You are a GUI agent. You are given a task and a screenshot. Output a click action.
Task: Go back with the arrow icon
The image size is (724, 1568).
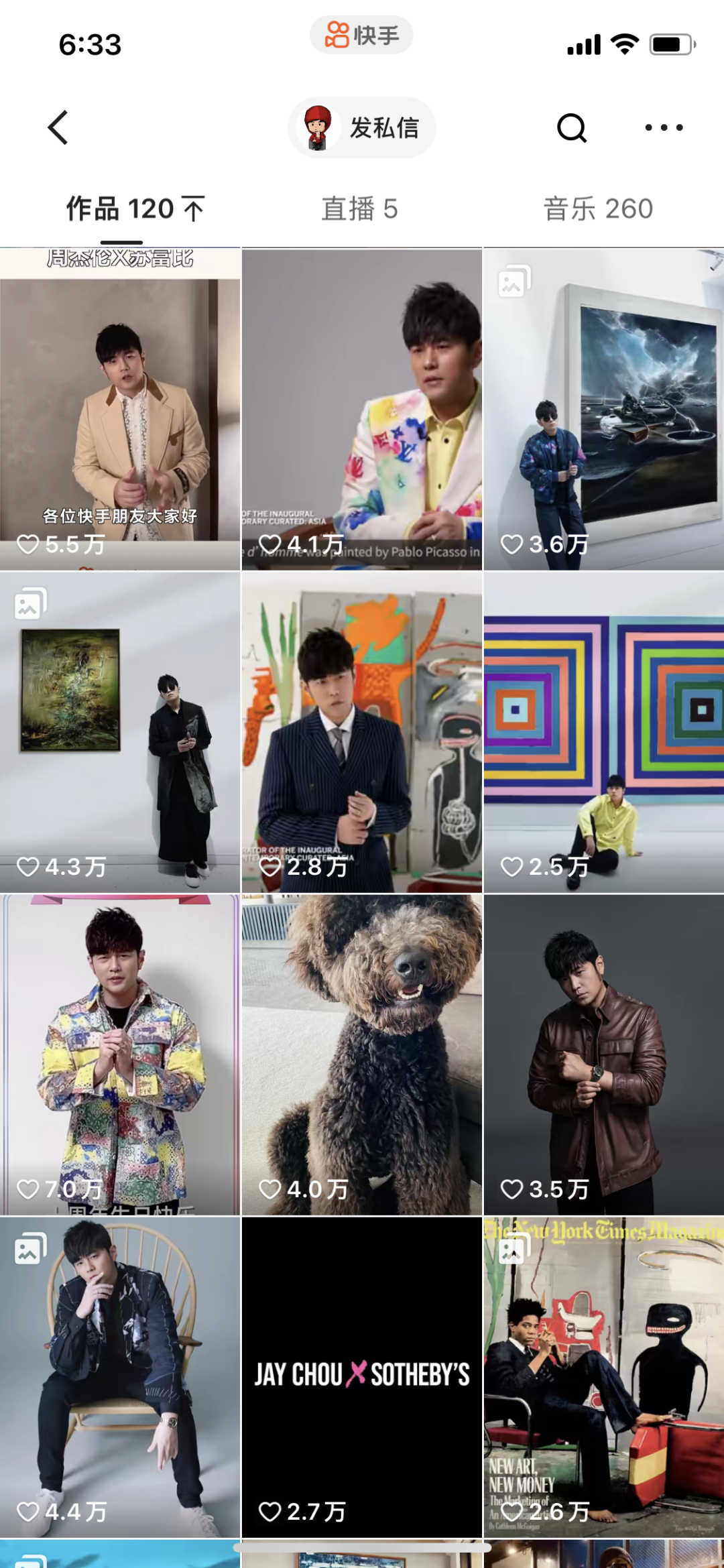(x=59, y=127)
